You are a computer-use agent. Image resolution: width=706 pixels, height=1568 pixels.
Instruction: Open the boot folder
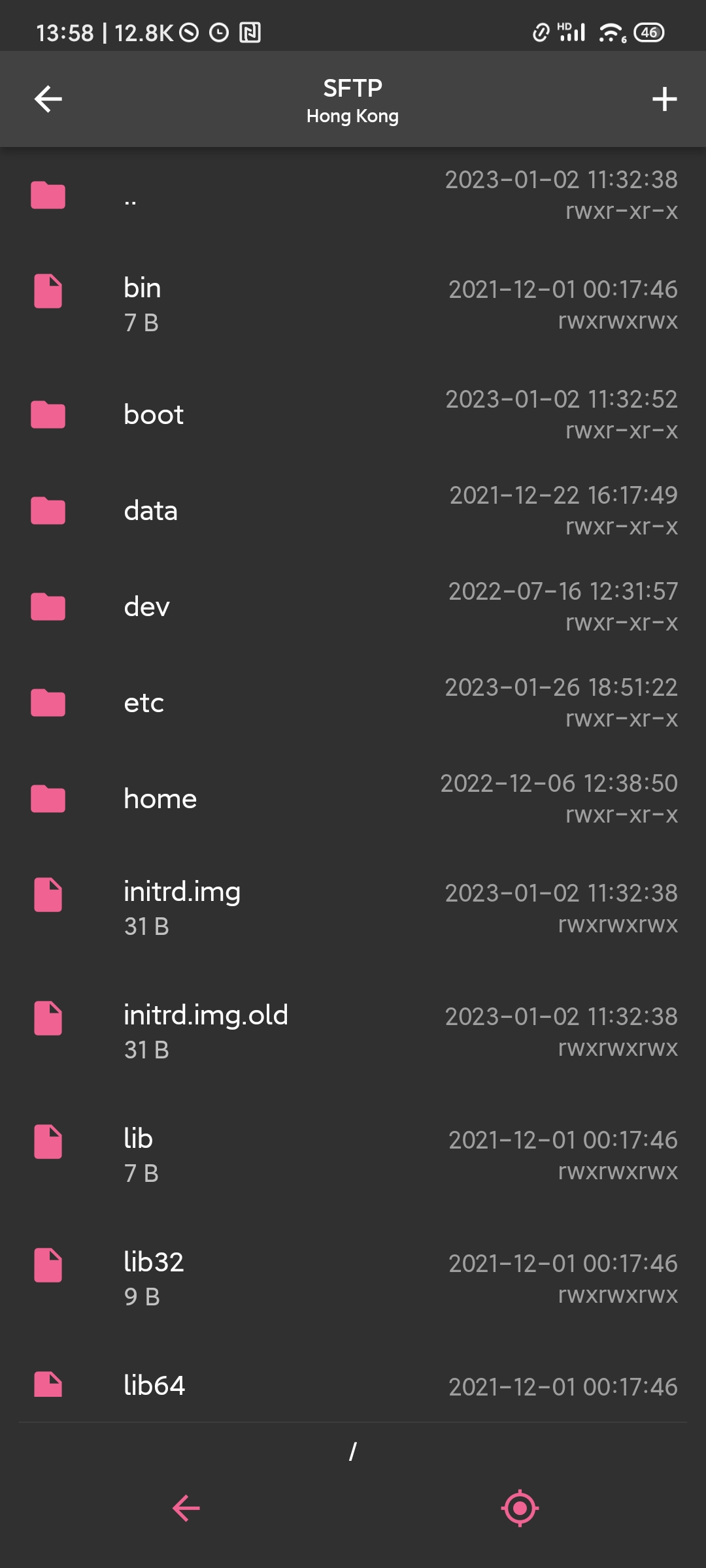coord(154,415)
